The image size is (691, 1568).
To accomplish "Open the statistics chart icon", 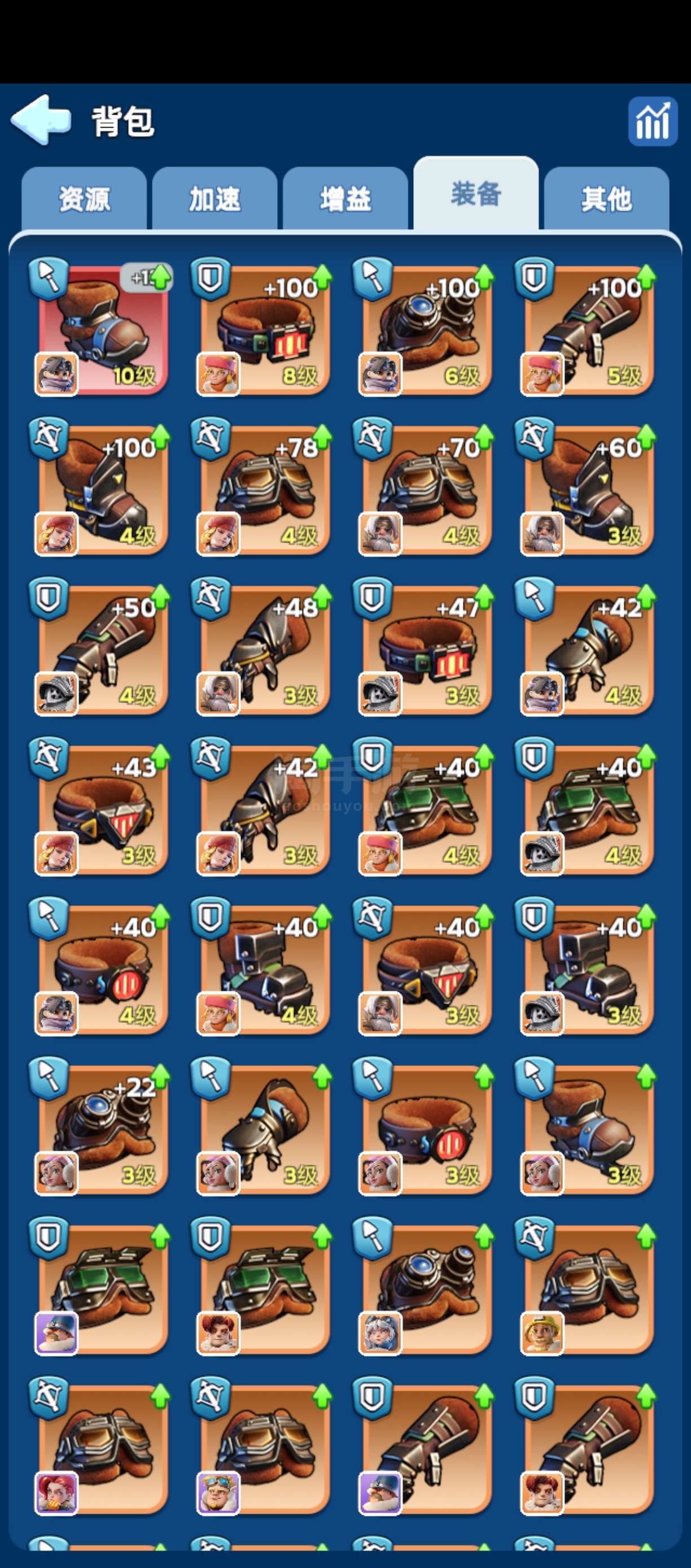I will [653, 121].
